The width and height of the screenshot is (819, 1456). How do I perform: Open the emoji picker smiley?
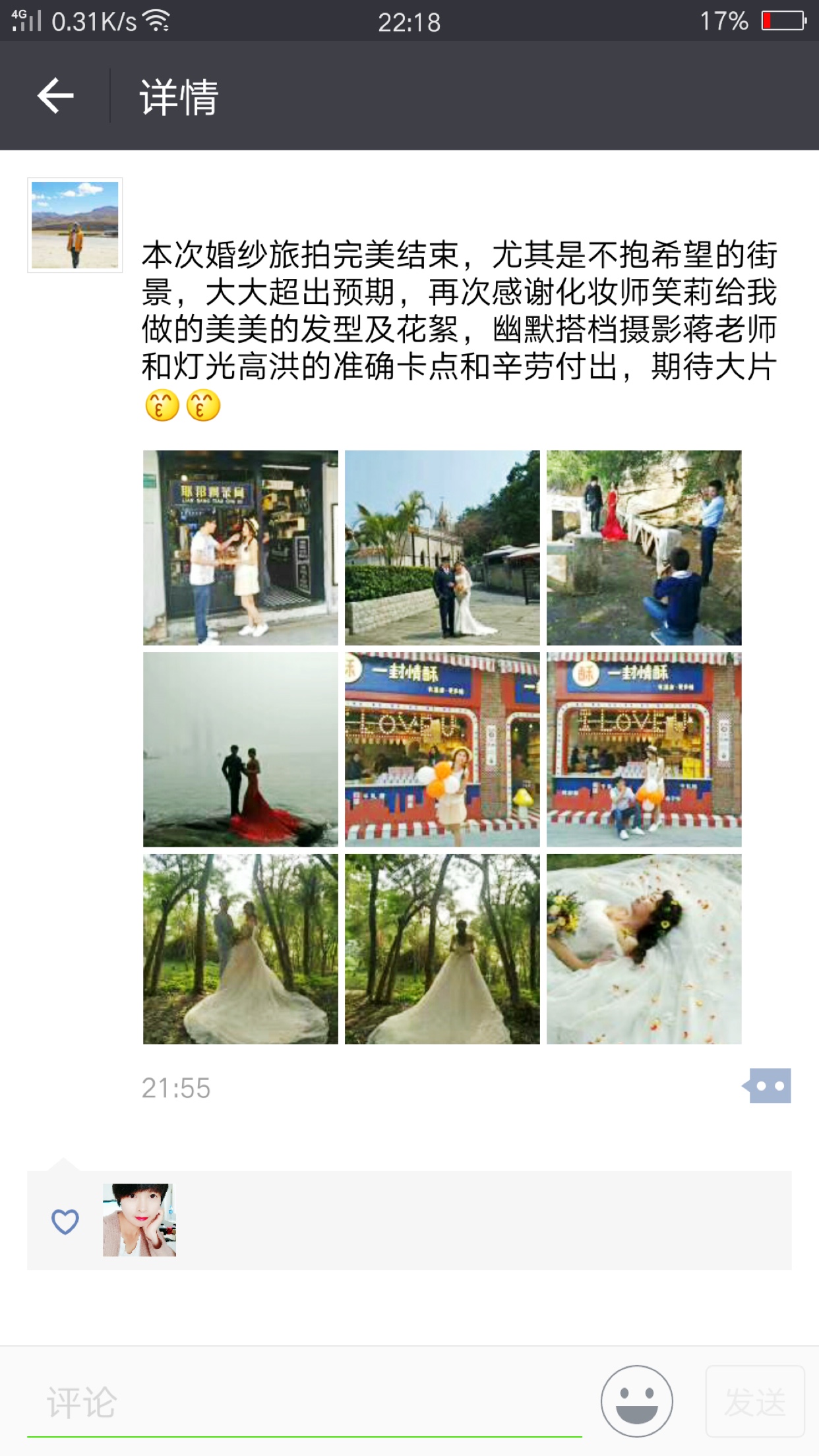[x=637, y=1401]
